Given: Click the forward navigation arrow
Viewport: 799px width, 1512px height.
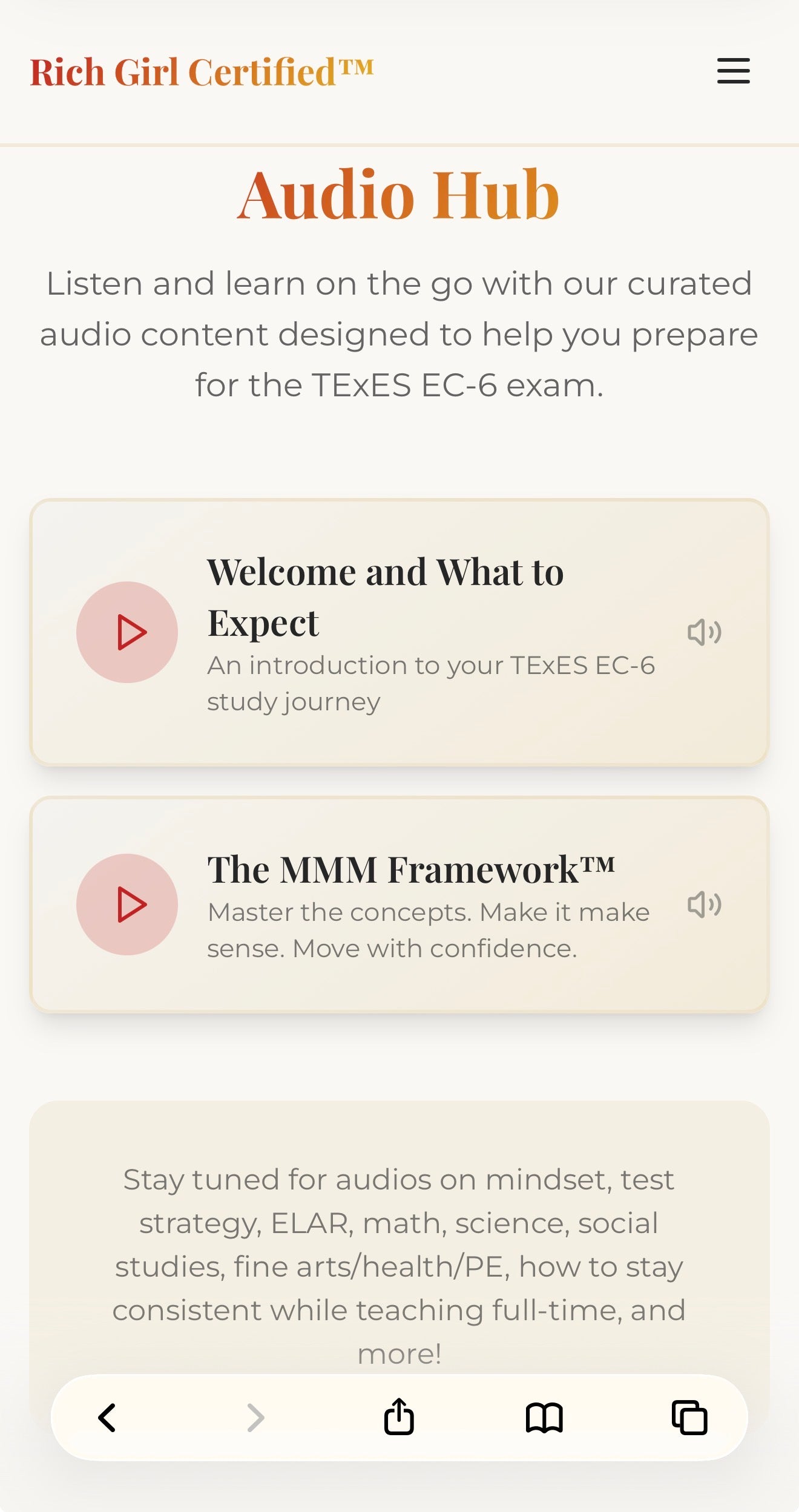Looking at the screenshot, I should tap(254, 1419).
